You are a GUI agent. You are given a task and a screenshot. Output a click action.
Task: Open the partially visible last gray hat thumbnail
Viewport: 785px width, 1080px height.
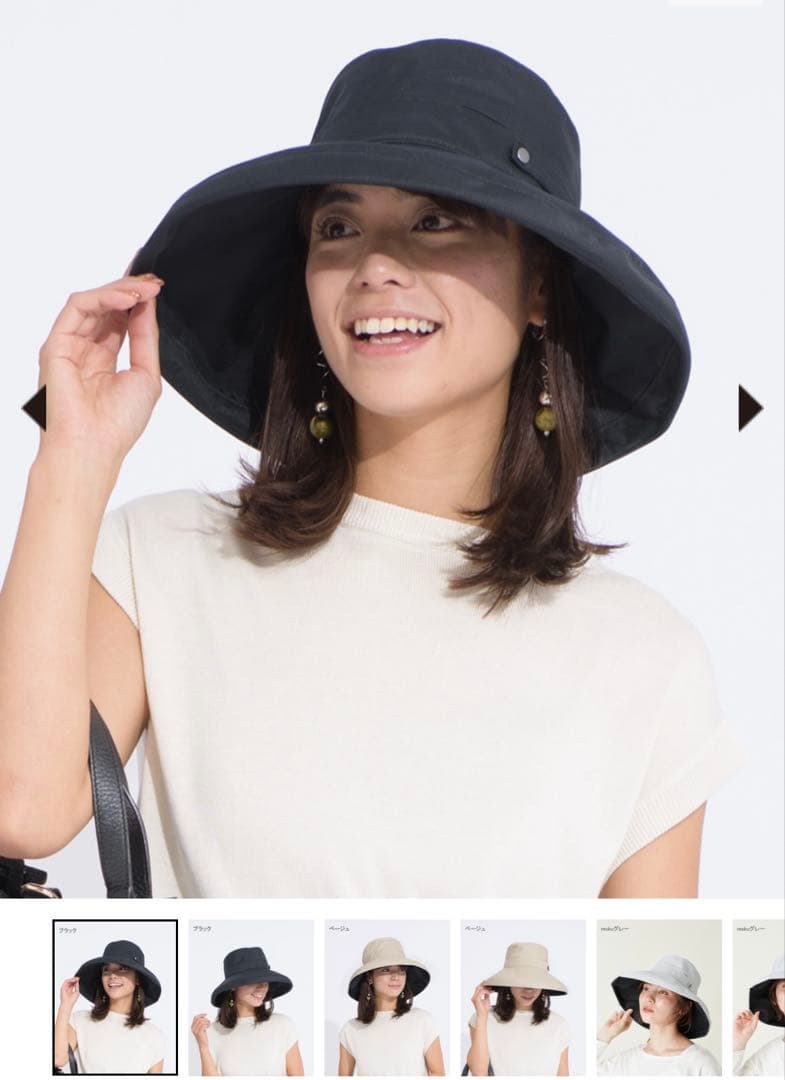[760, 997]
